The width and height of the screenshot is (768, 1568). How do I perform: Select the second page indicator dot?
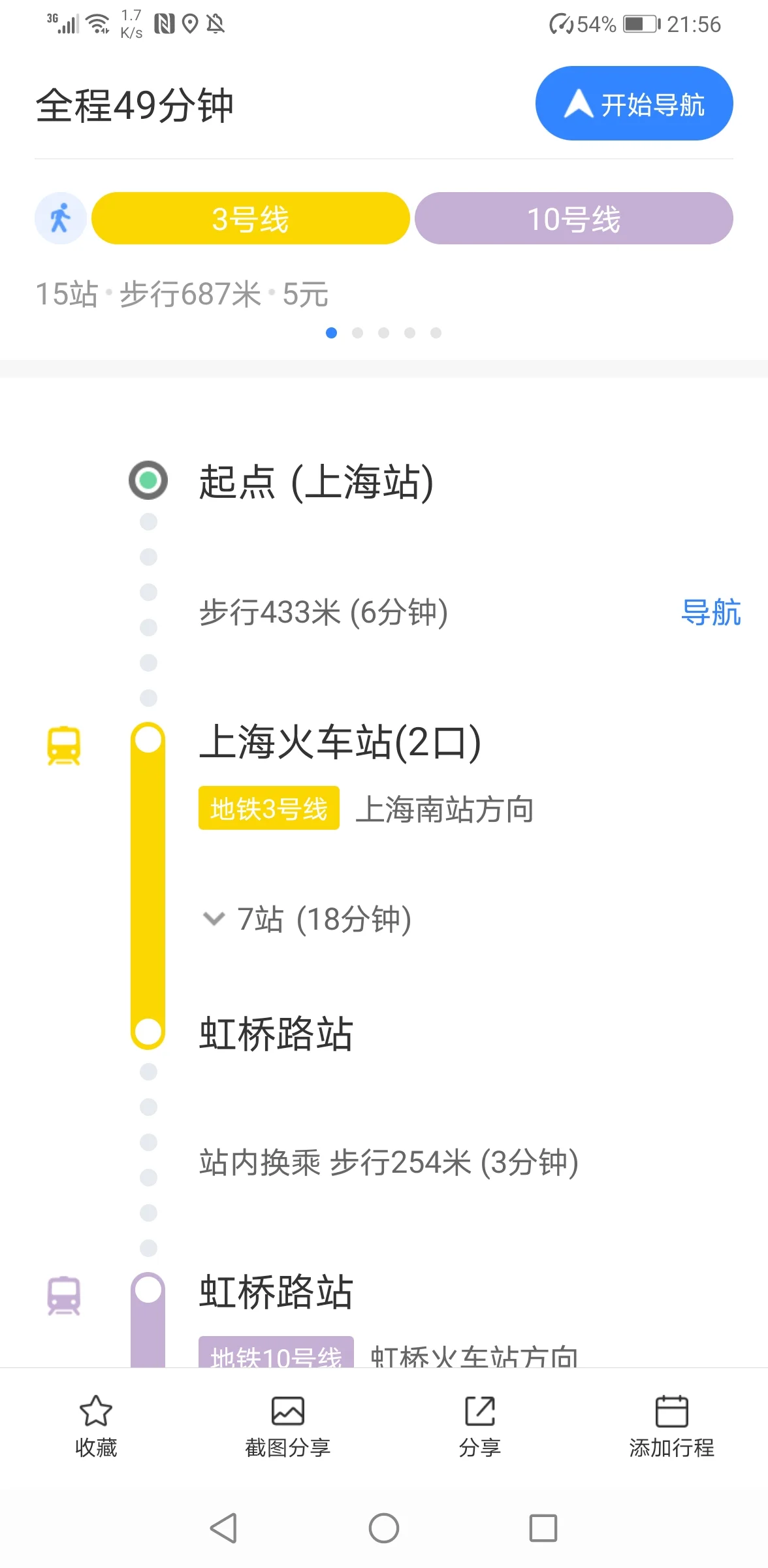coord(358,333)
